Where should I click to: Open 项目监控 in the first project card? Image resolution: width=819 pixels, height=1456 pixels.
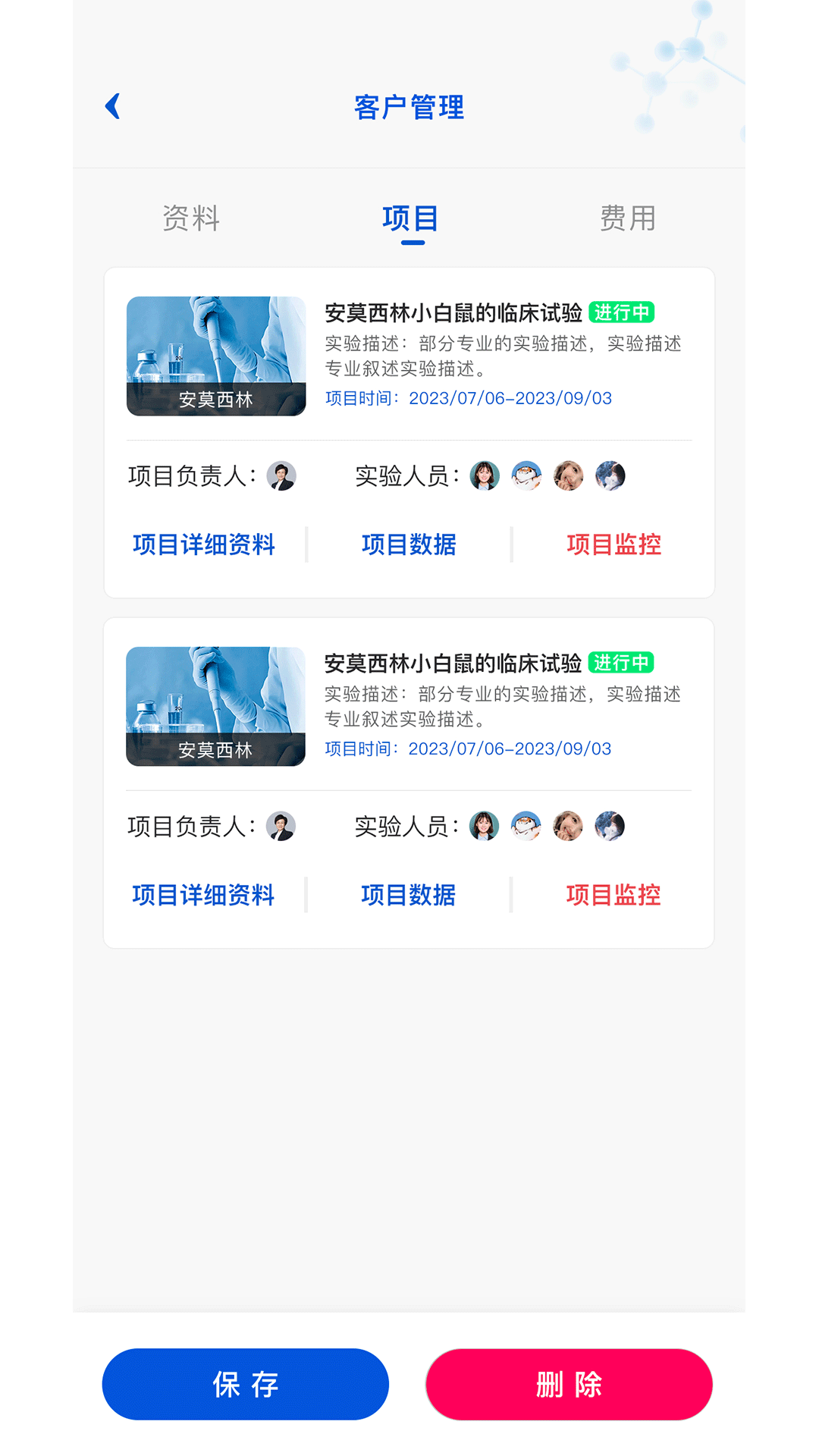[x=613, y=544]
